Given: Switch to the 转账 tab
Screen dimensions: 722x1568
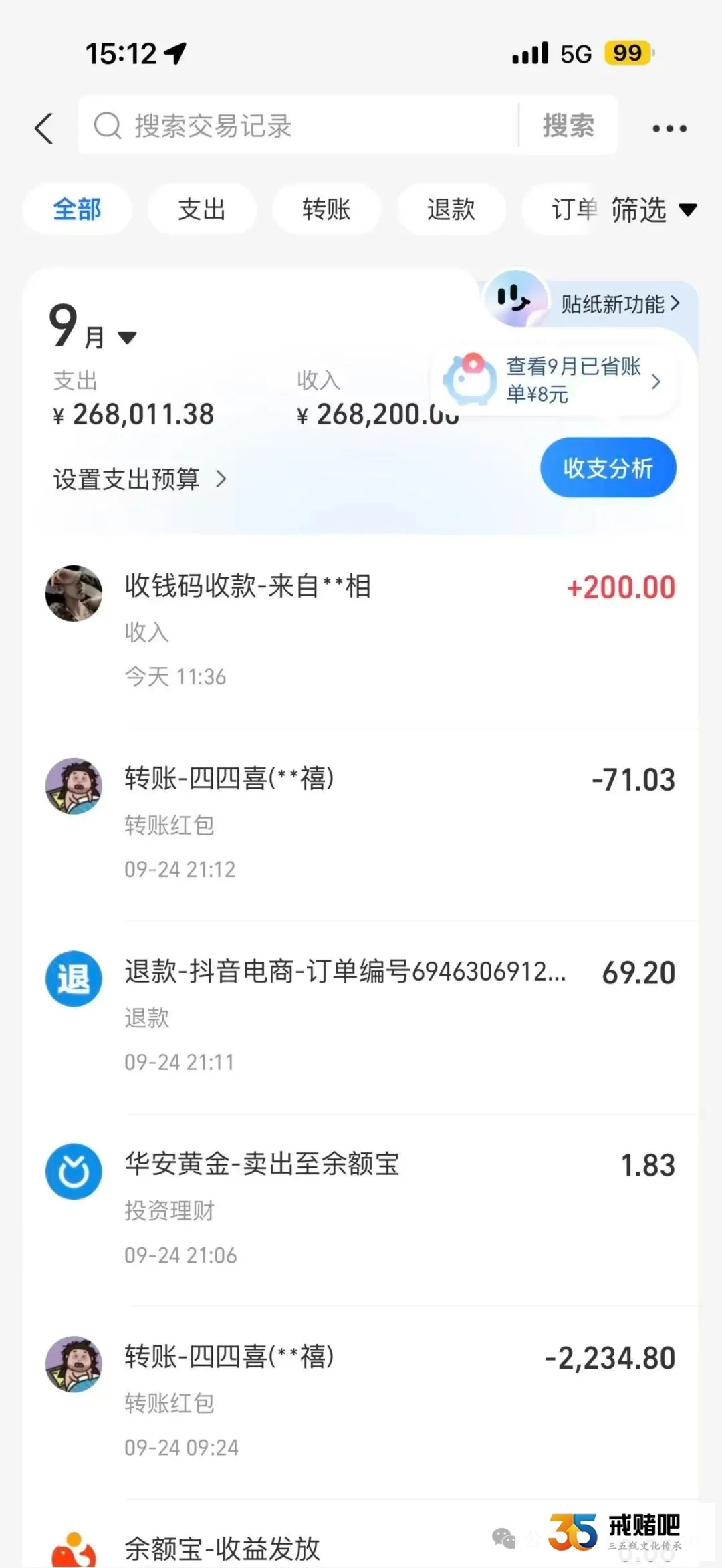Looking at the screenshot, I should (x=326, y=209).
